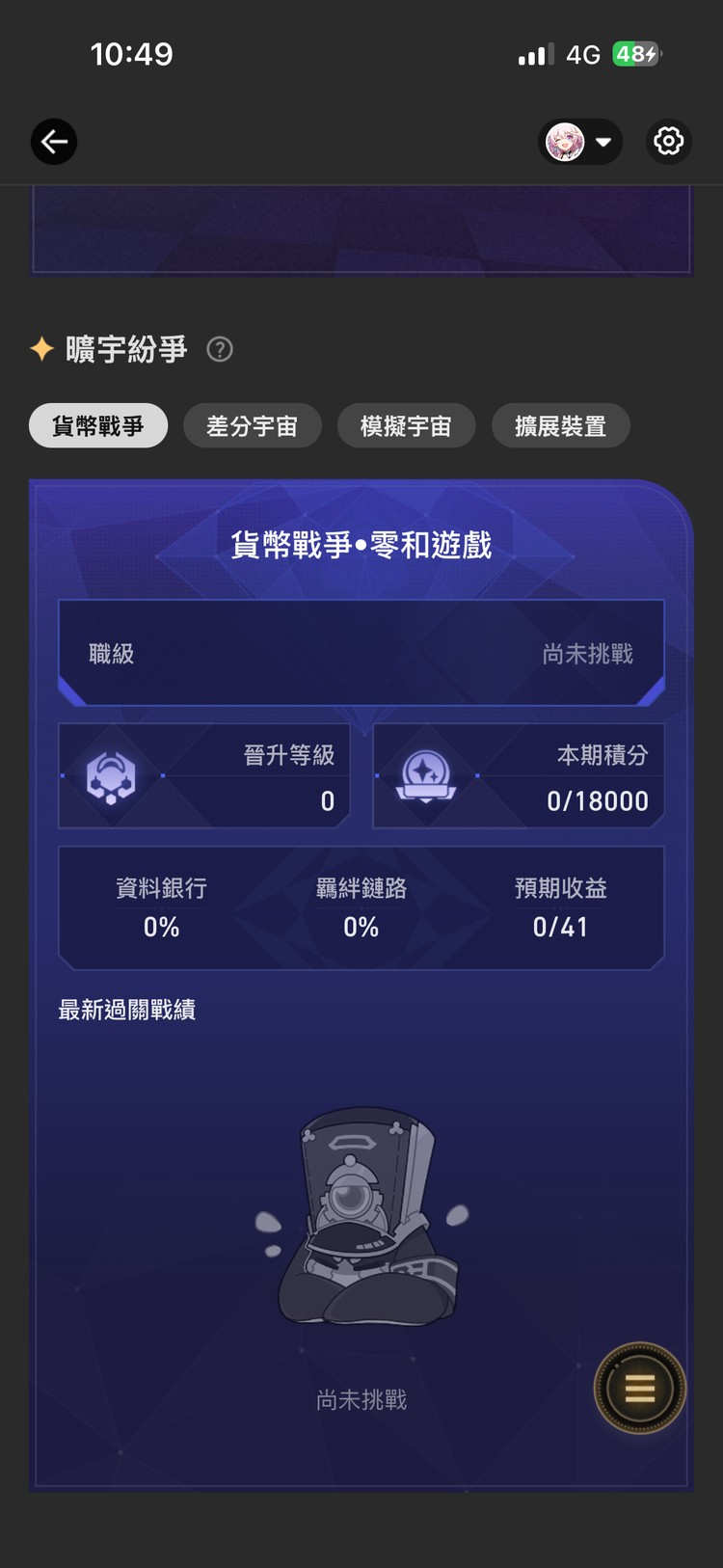This screenshot has width=723, height=1568.
Task: Click the 最新過關戰績 section heading
Action: 126,1010
